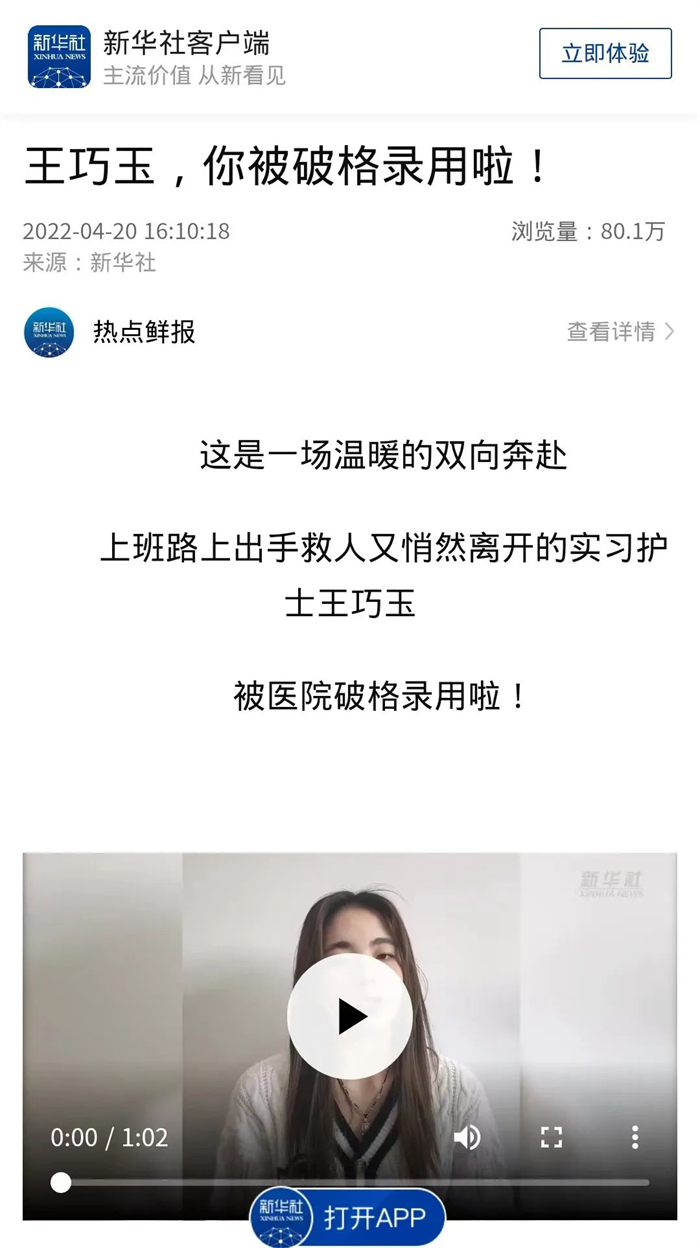Mute the video sound
The height and width of the screenshot is (1248, 700).
coord(467,1137)
